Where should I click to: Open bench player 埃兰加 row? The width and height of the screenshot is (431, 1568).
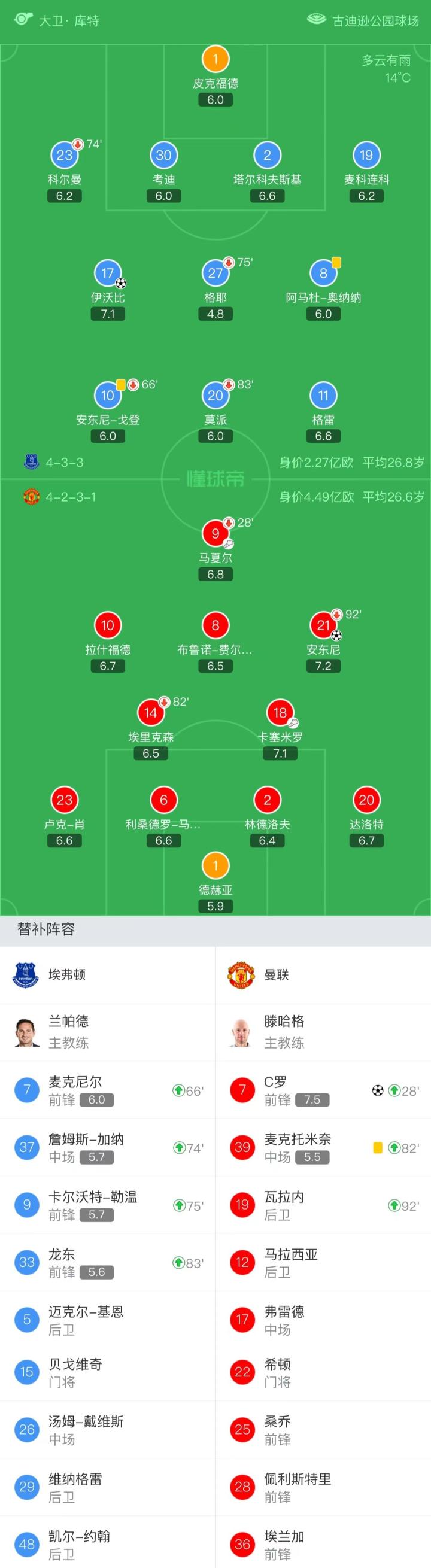323,1544
